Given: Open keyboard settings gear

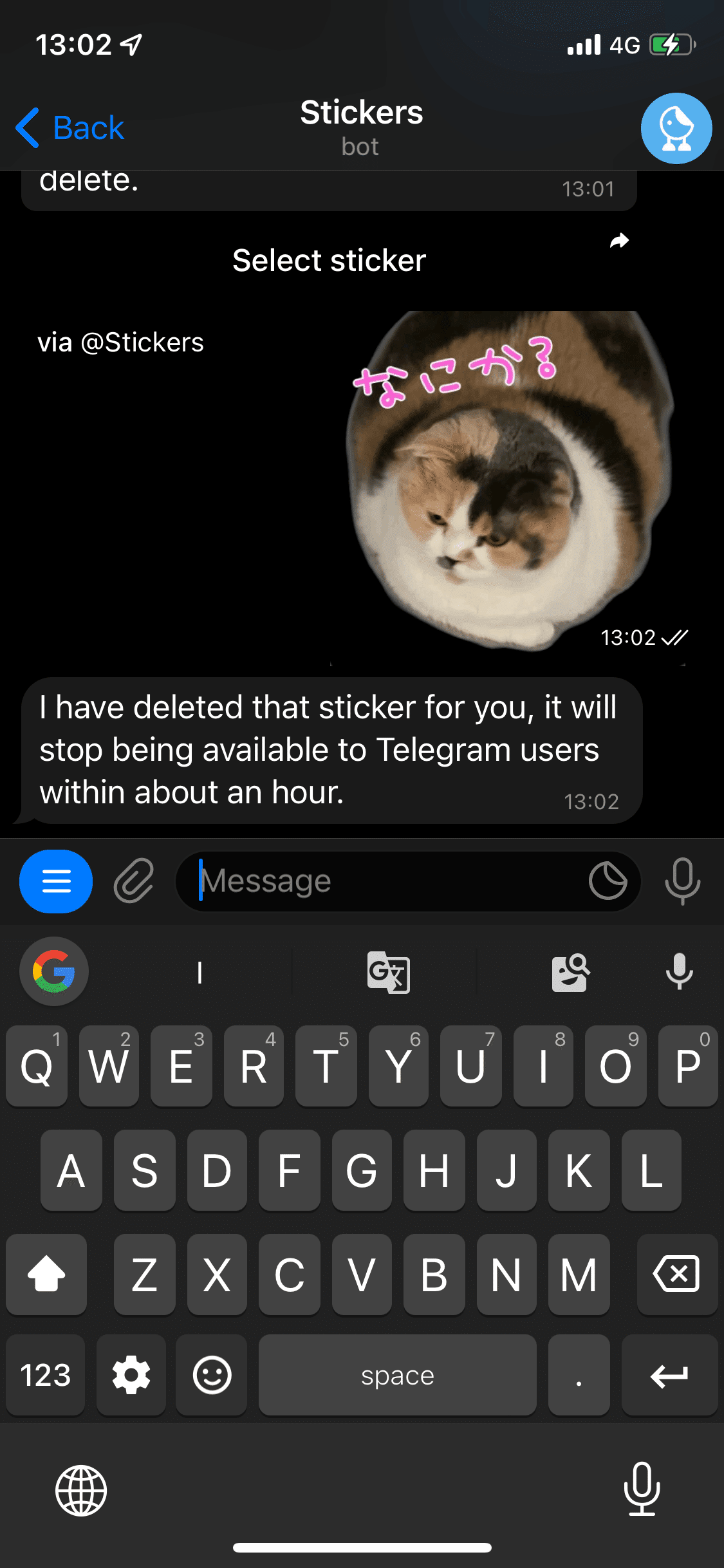Looking at the screenshot, I should point(131,1375).
